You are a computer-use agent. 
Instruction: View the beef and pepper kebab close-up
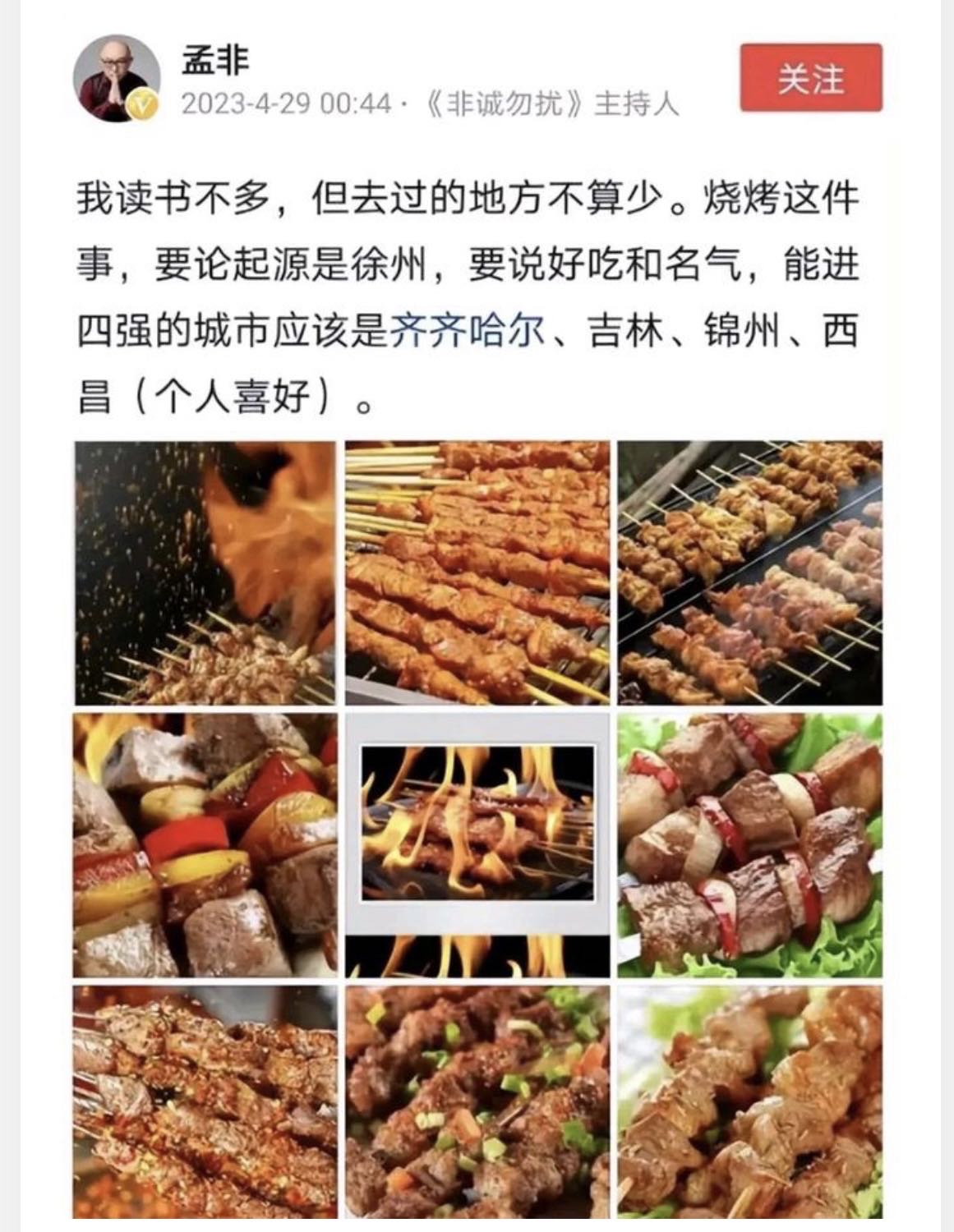coord(205,845)
